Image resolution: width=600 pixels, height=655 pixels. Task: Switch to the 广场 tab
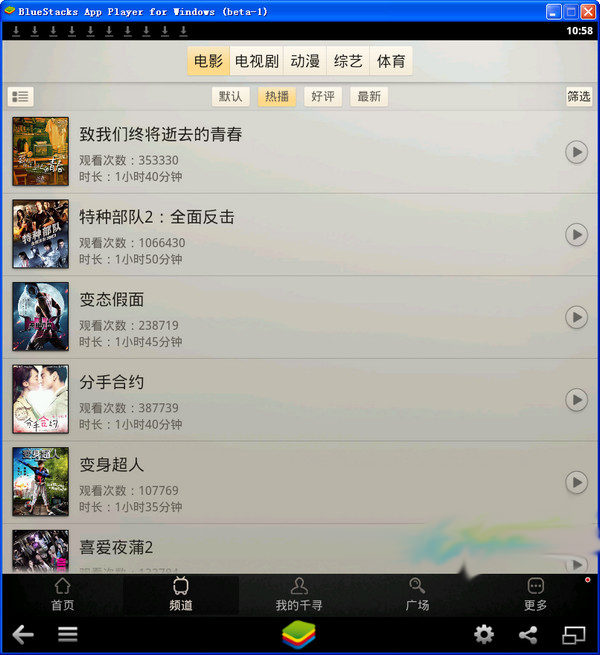(x=417, y=595)
